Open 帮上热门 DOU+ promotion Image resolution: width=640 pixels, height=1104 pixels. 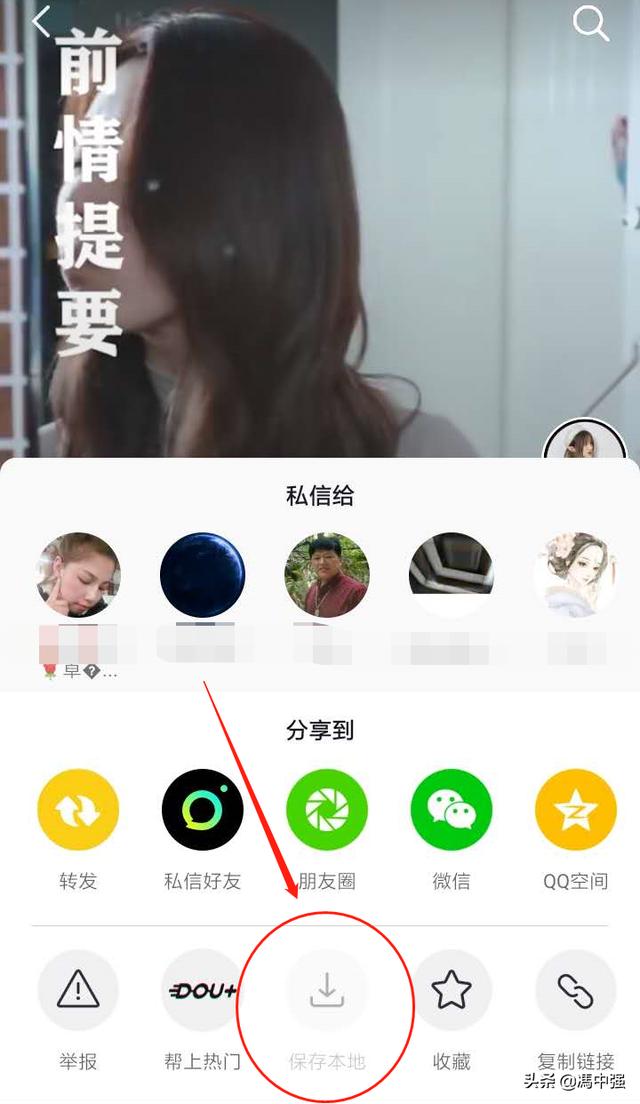coord(203,990)
